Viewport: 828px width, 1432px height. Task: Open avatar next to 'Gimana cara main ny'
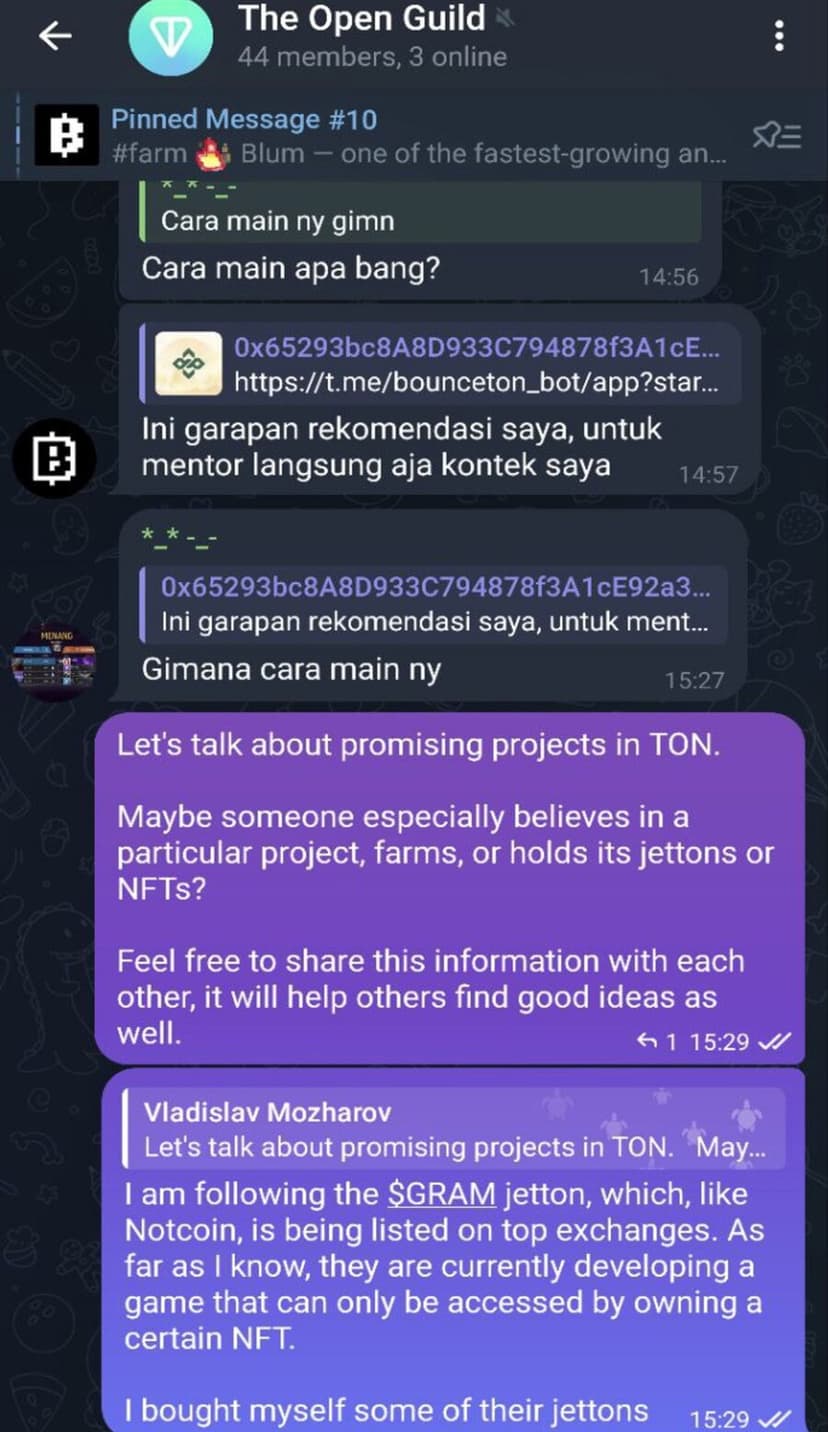click(53, 664)
